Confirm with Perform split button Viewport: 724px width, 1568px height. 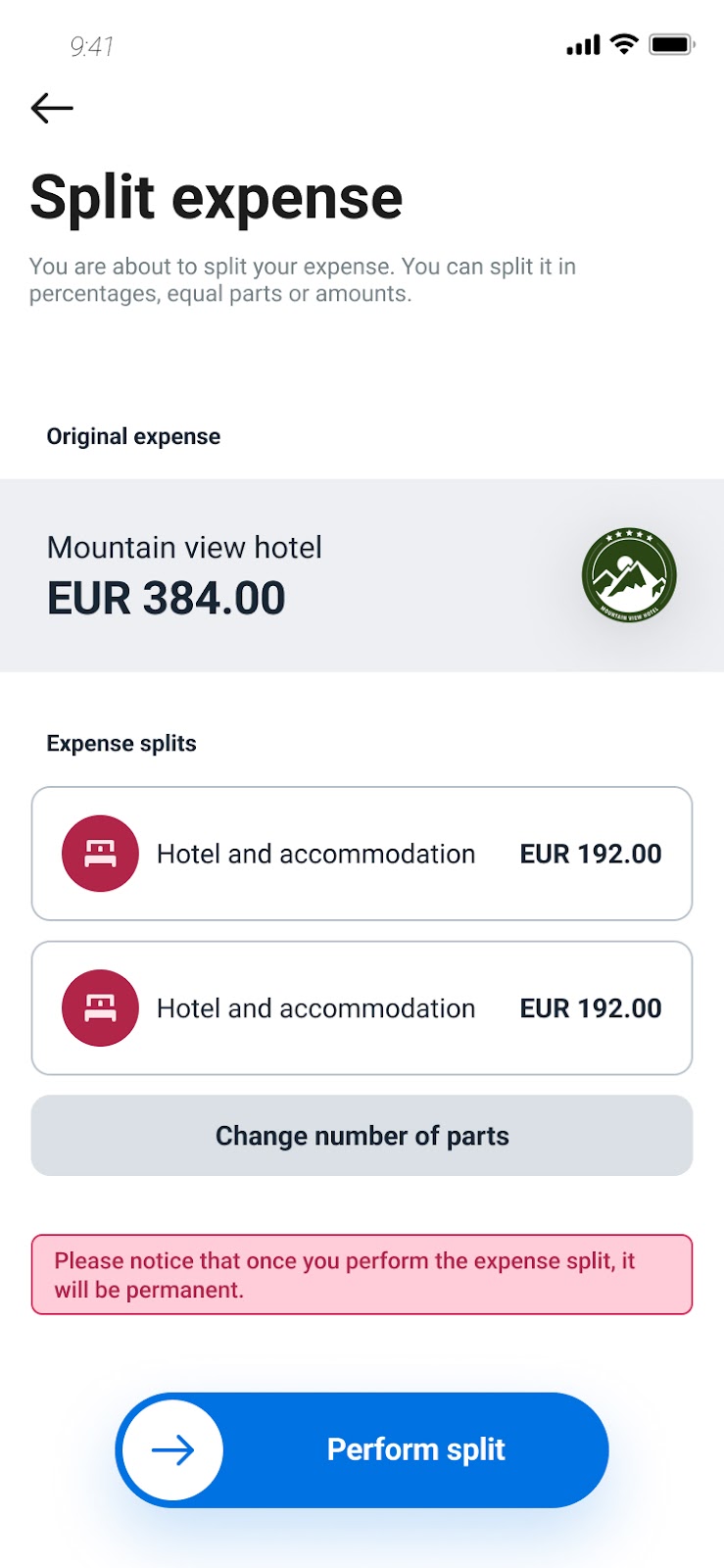pyautogui.click(x=362, y=1449)
